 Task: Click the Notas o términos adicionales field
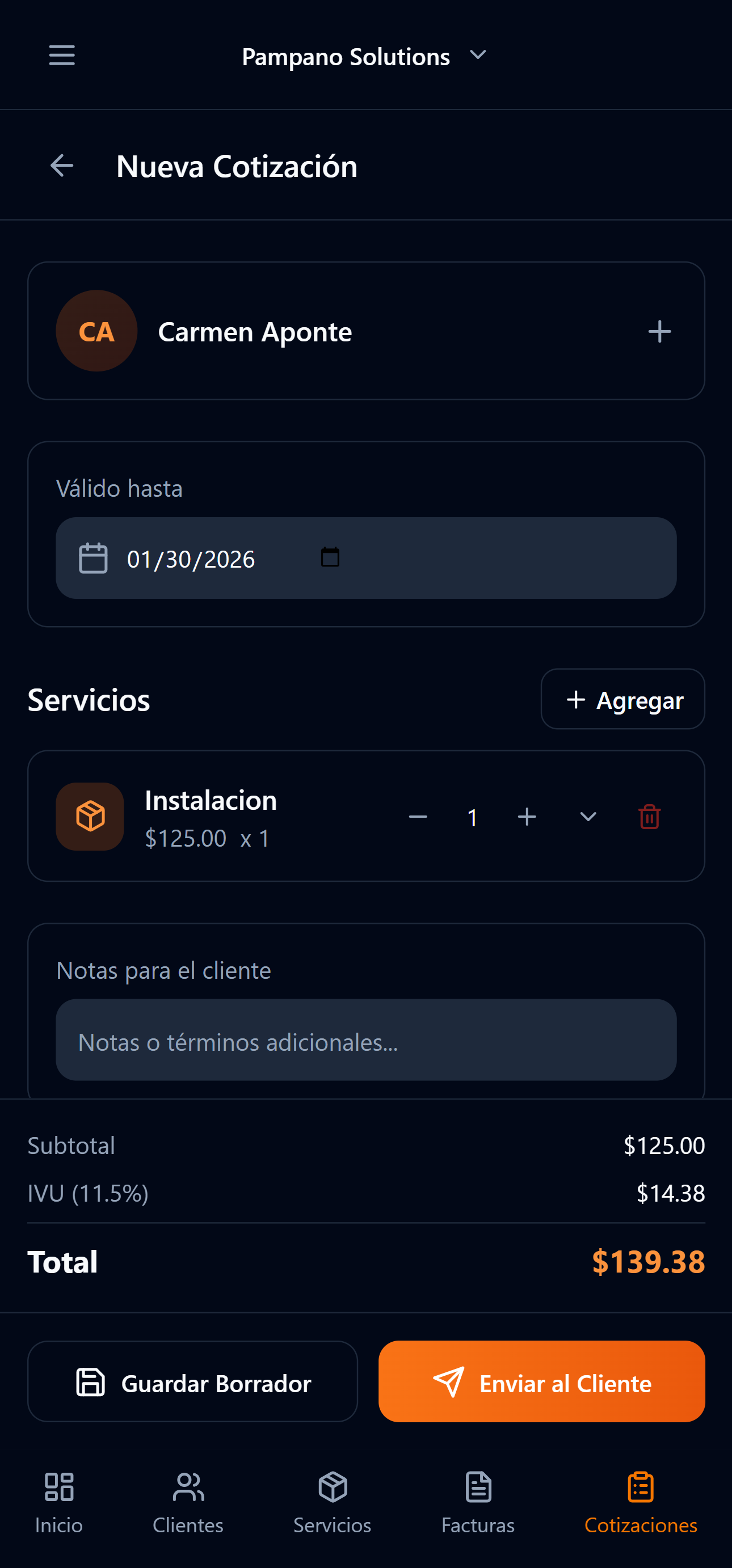[x=366, y=1041]
